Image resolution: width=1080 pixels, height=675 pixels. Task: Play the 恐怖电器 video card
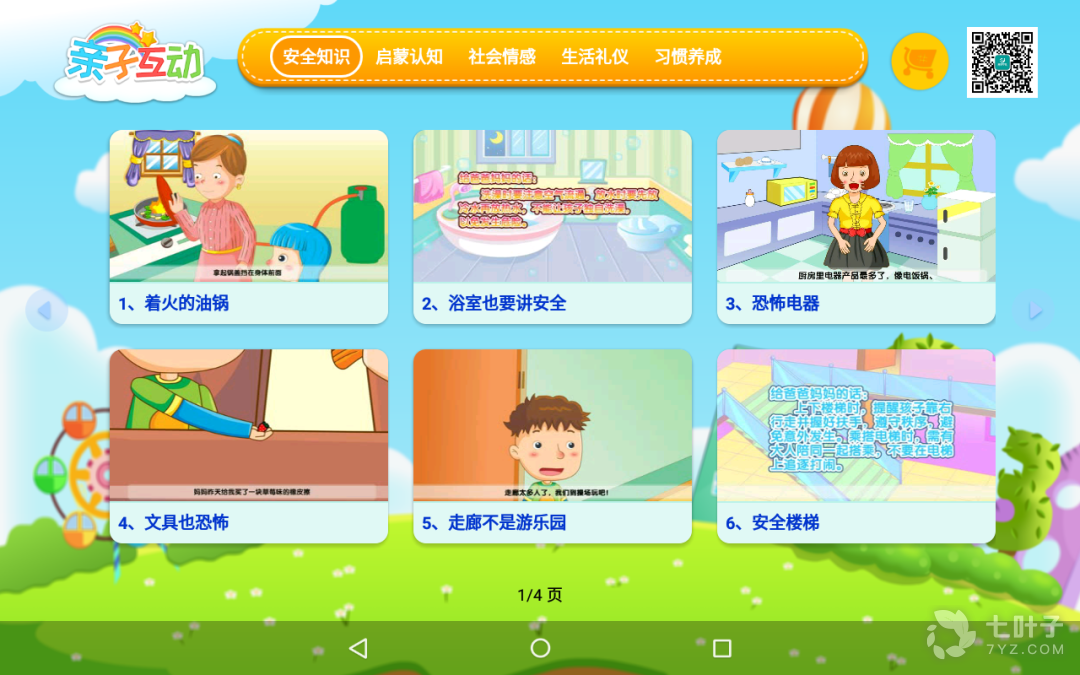[856, 226]
